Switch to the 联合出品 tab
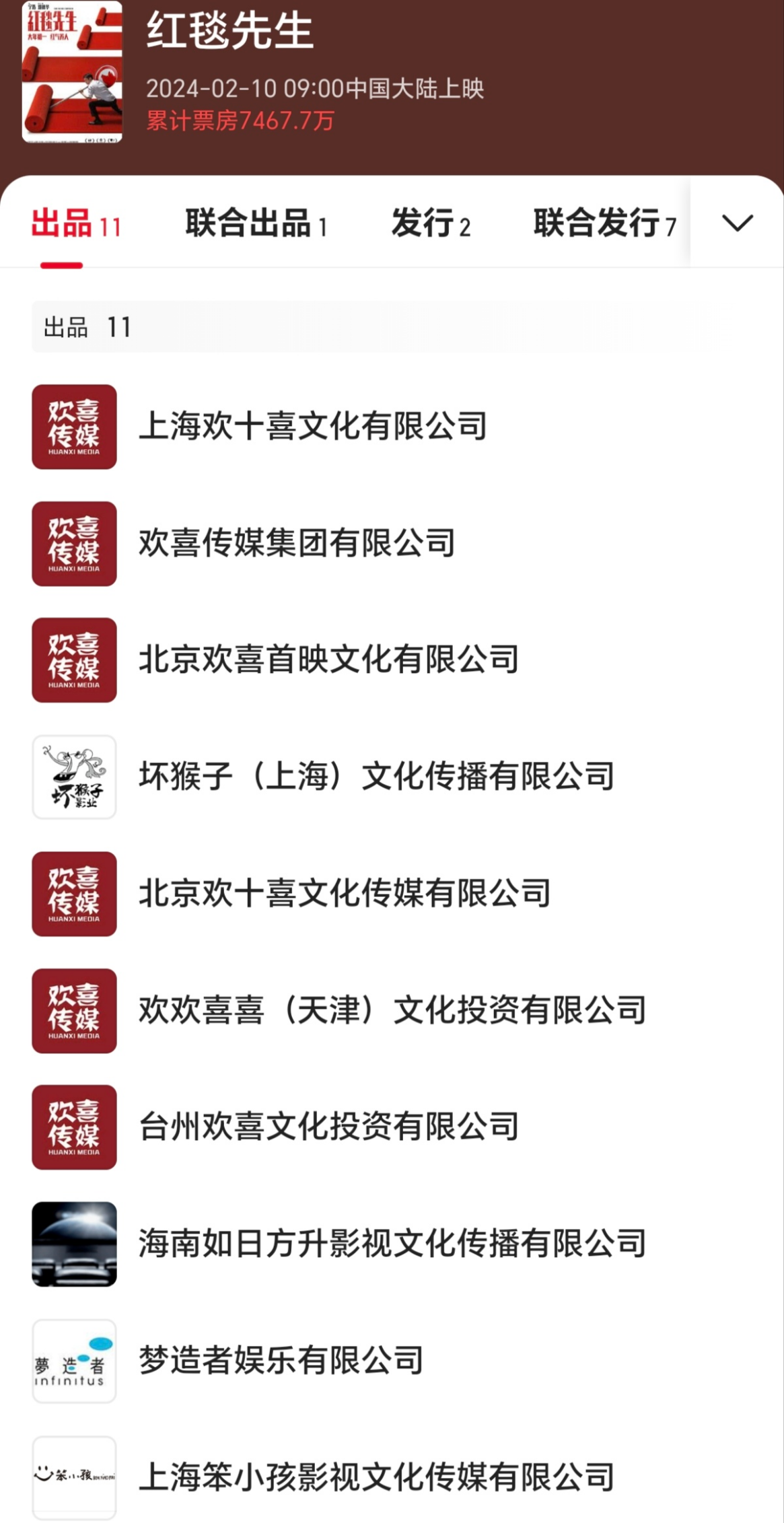Viewport: 784px width, 1523px height. click(x=256, y=224)
